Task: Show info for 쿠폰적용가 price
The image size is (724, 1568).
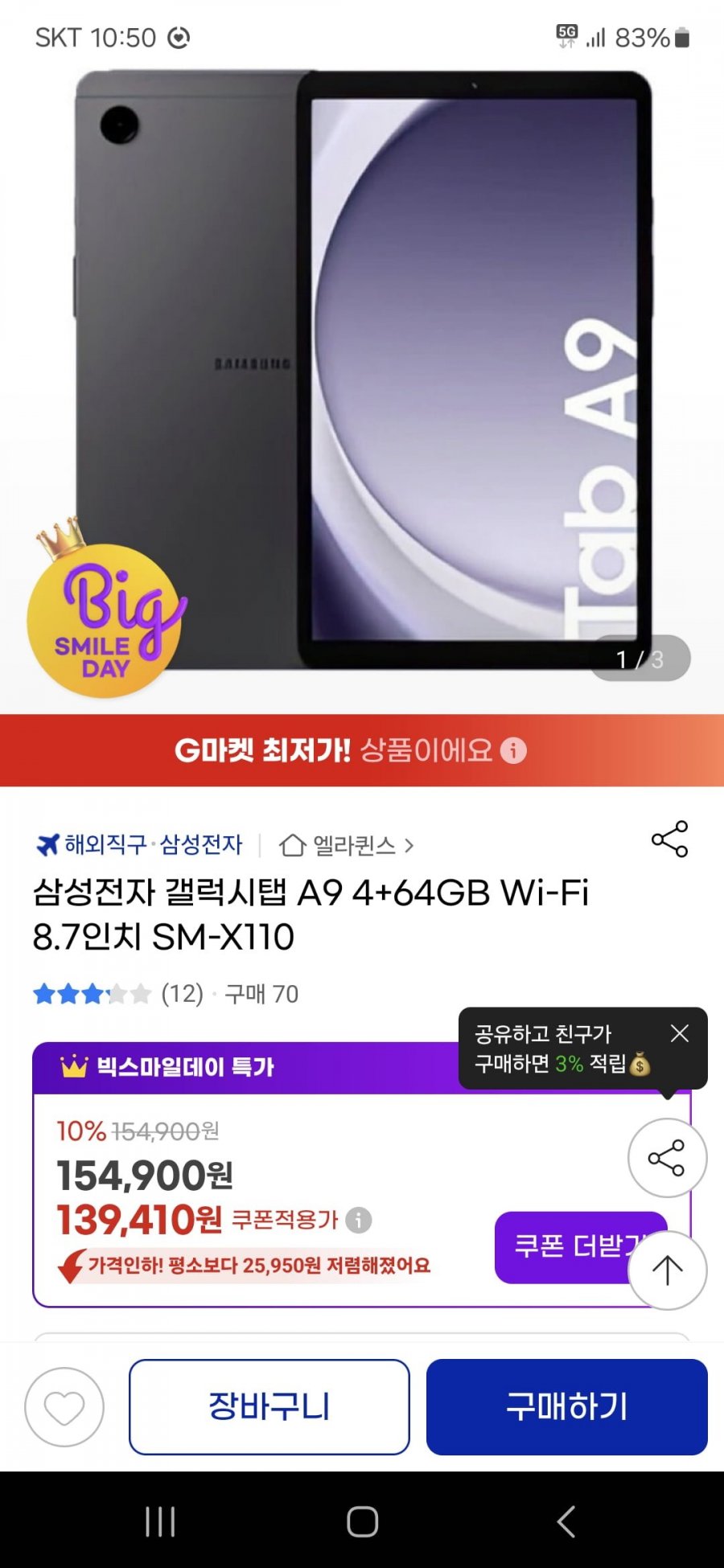Action: 359,1220
